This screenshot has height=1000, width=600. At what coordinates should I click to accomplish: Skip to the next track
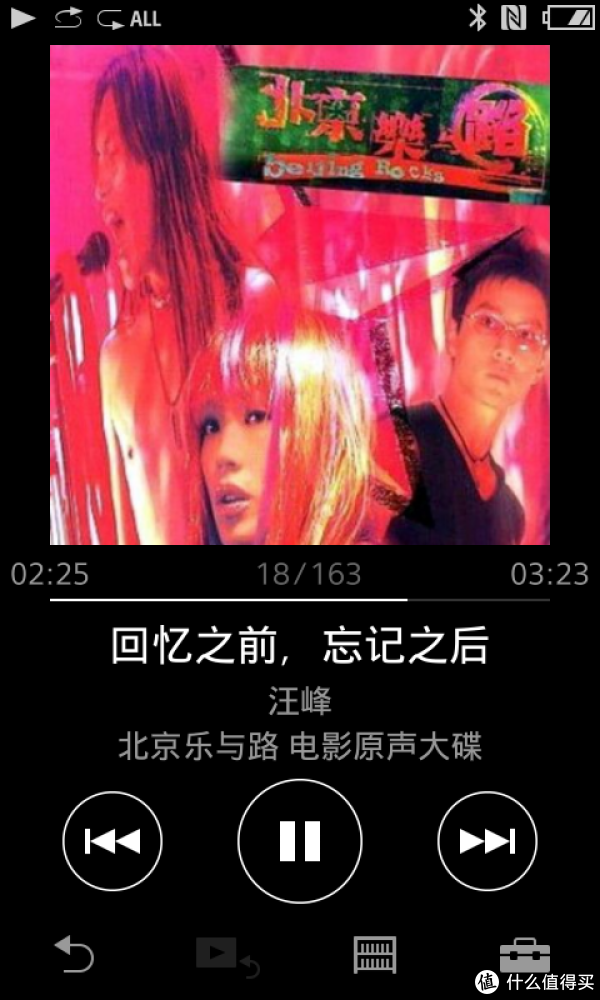487,841
